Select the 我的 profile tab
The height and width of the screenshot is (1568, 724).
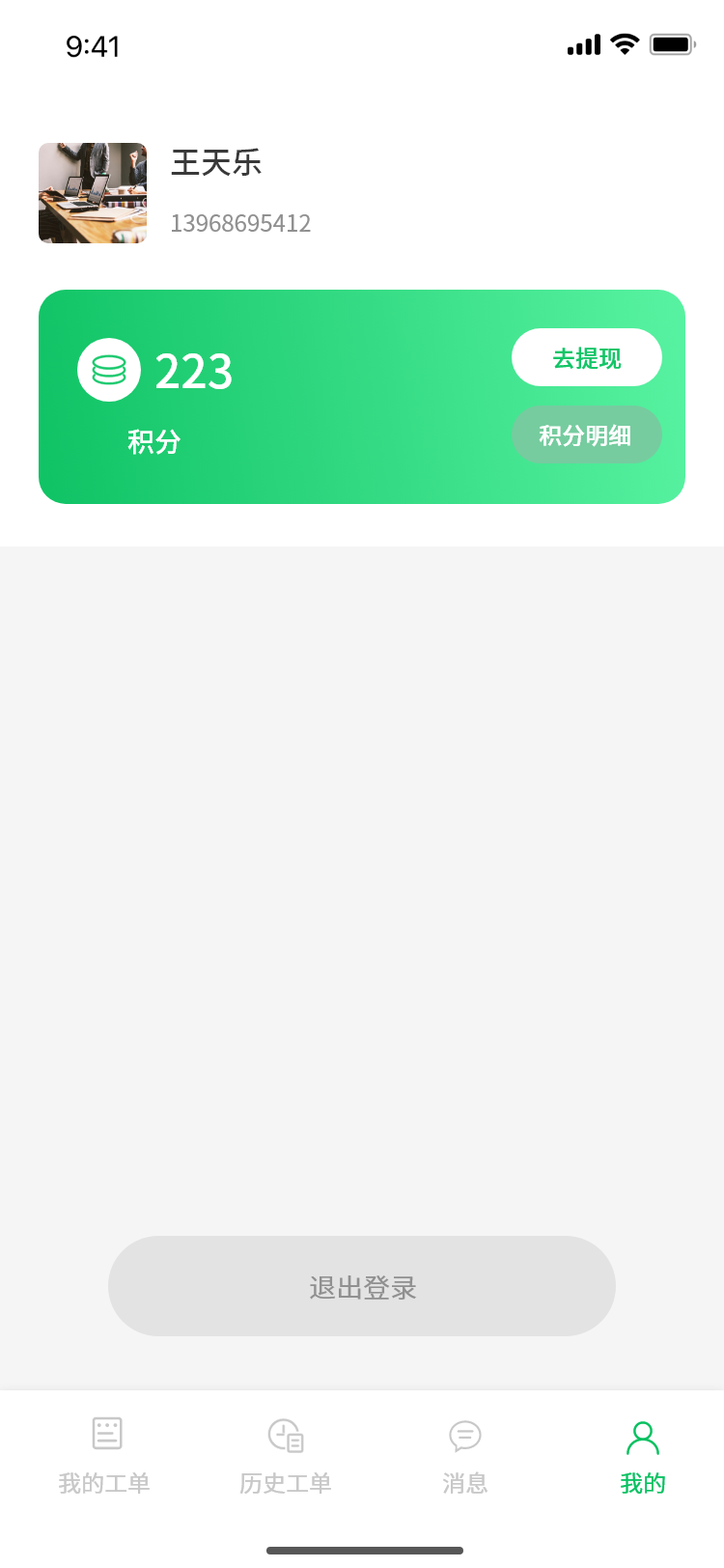tap(643, 1455)
